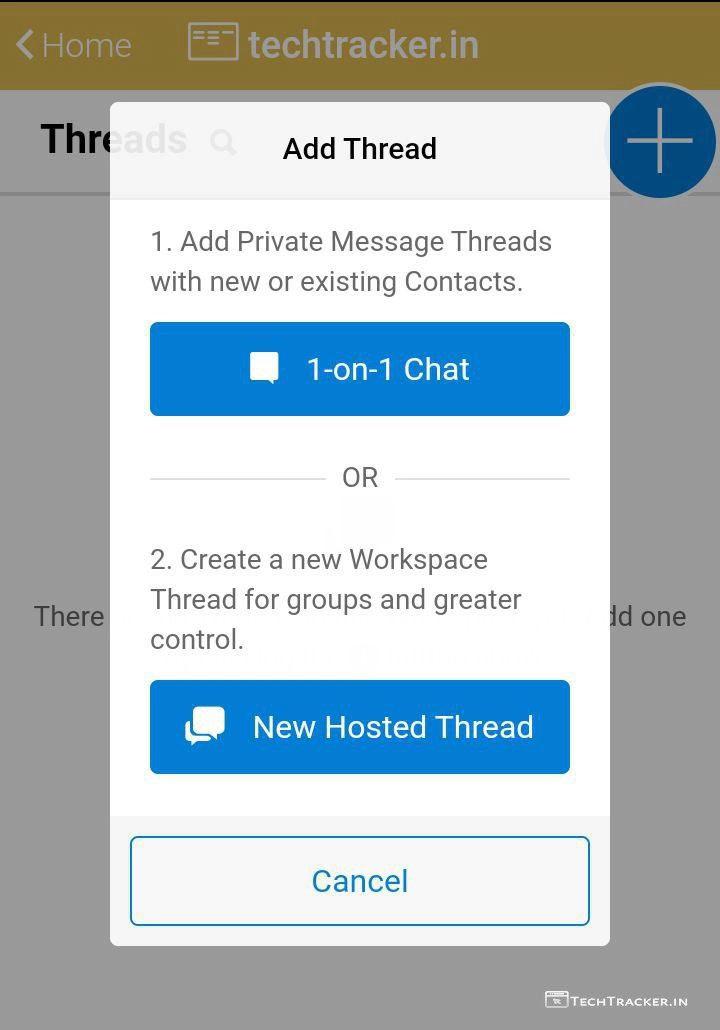
Task: Tap the plus add thread button
Action: click(x=662, y=141)
